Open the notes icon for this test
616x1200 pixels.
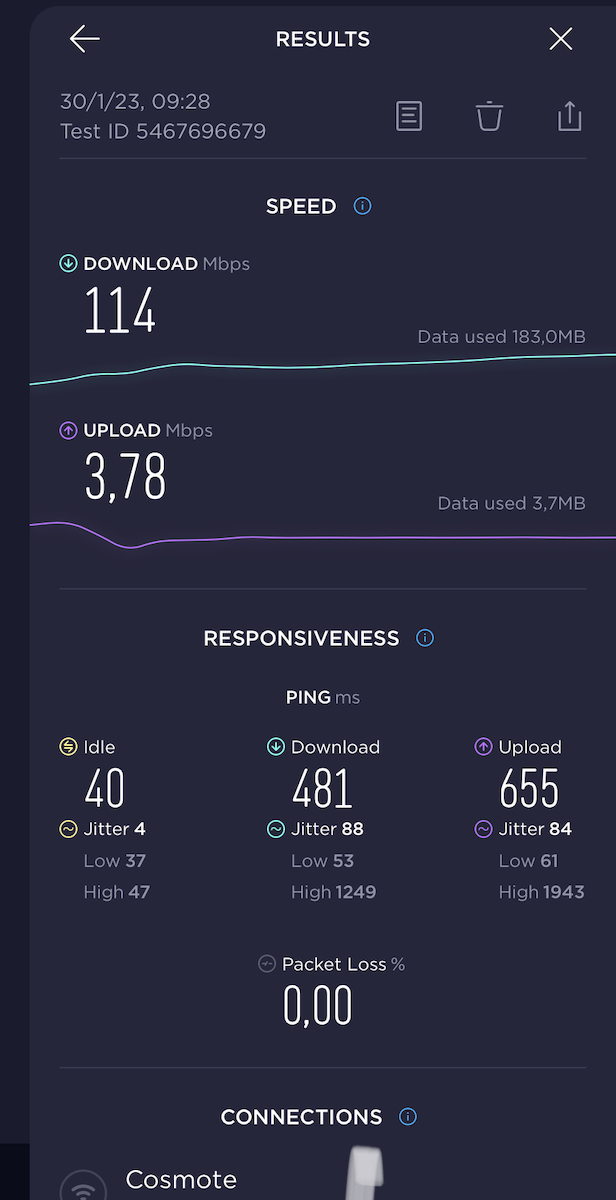coord(409,116)
